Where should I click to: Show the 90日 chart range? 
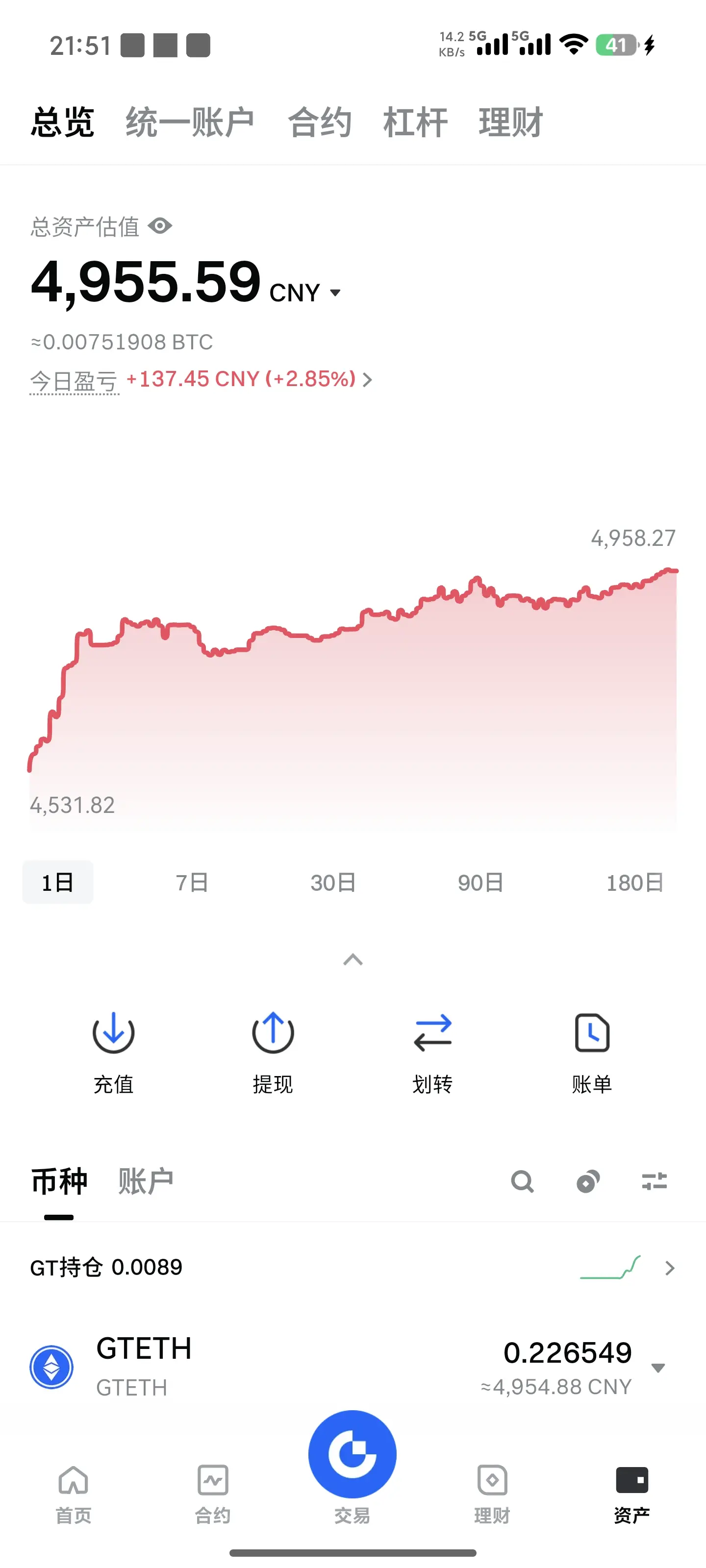click(x=480, y=882)
